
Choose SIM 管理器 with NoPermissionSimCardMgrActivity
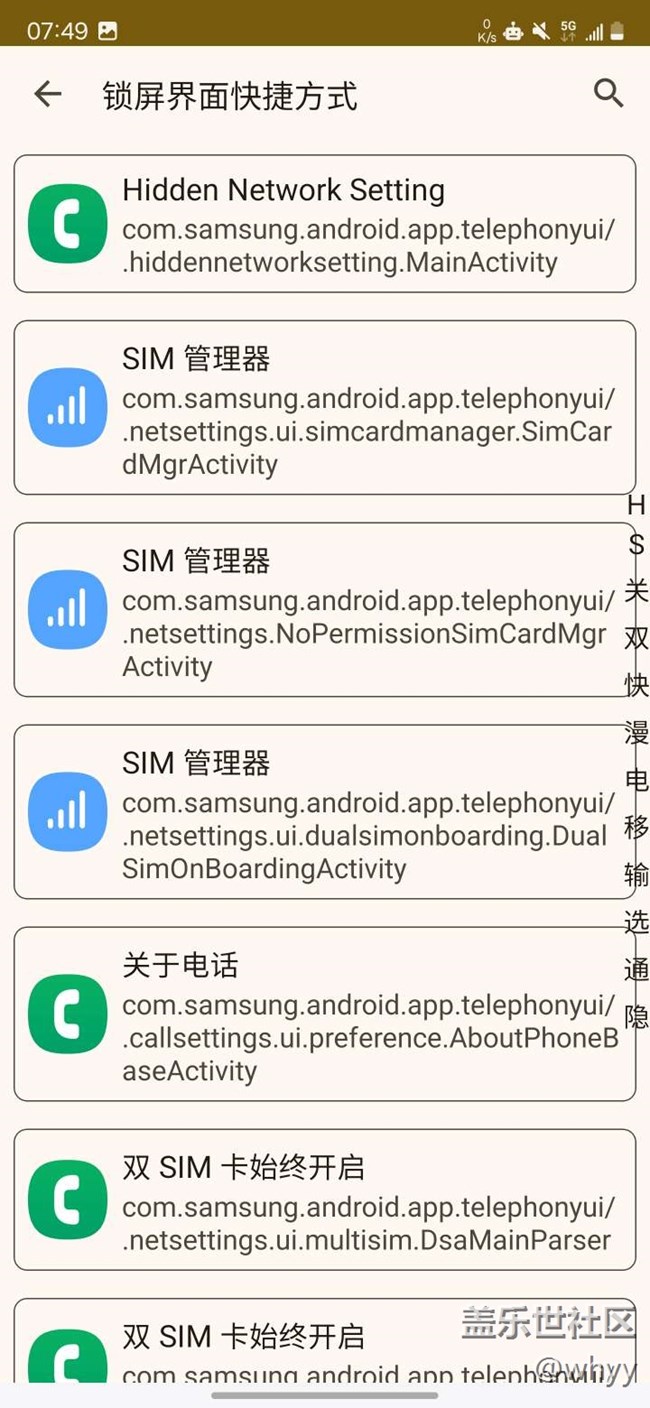point(324,610)
